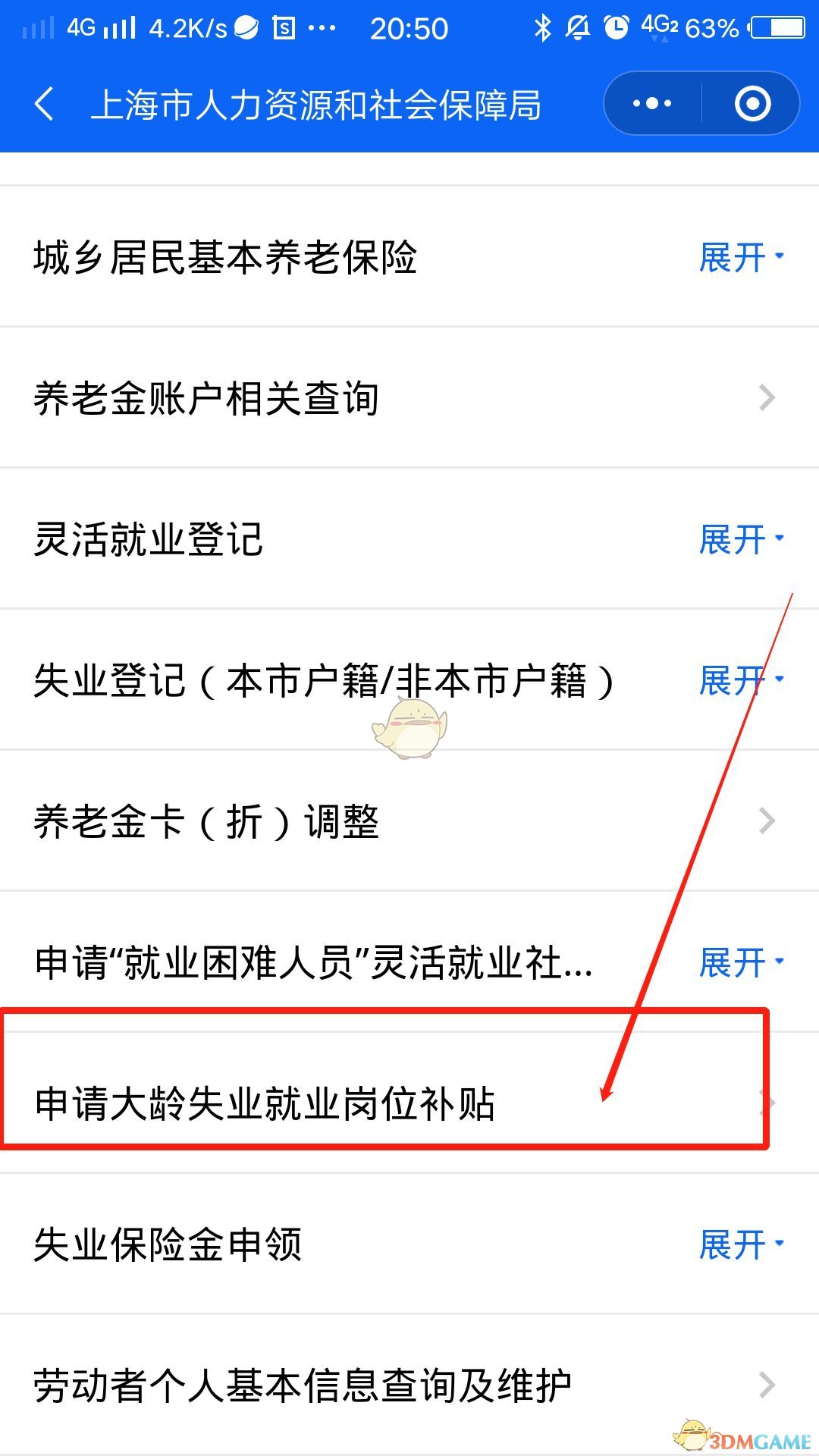819x1456 pixels.
Task: Close the mini program with the circle button
Action: coord(752,104)
